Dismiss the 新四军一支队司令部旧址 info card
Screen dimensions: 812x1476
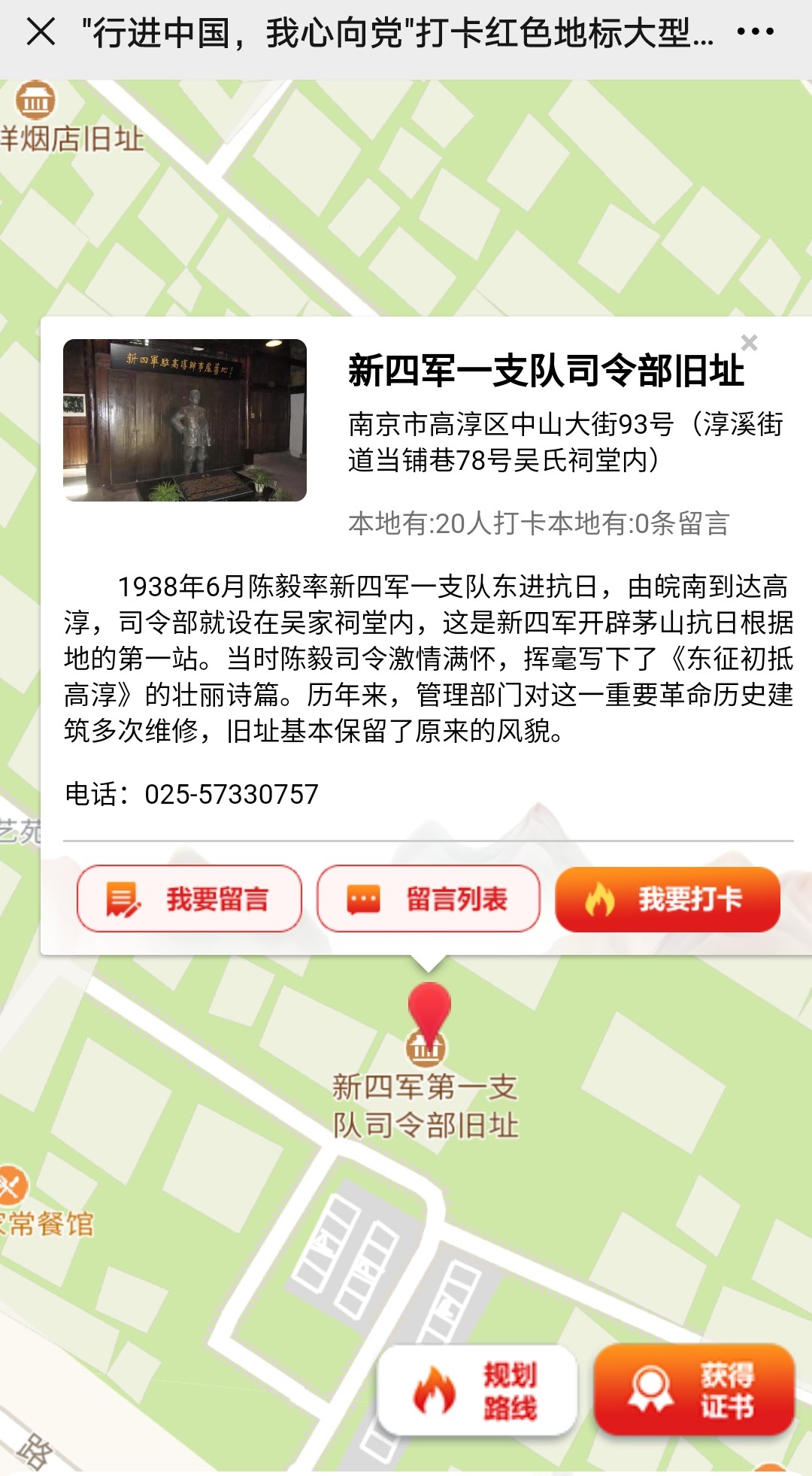click(x=749, y=343)
